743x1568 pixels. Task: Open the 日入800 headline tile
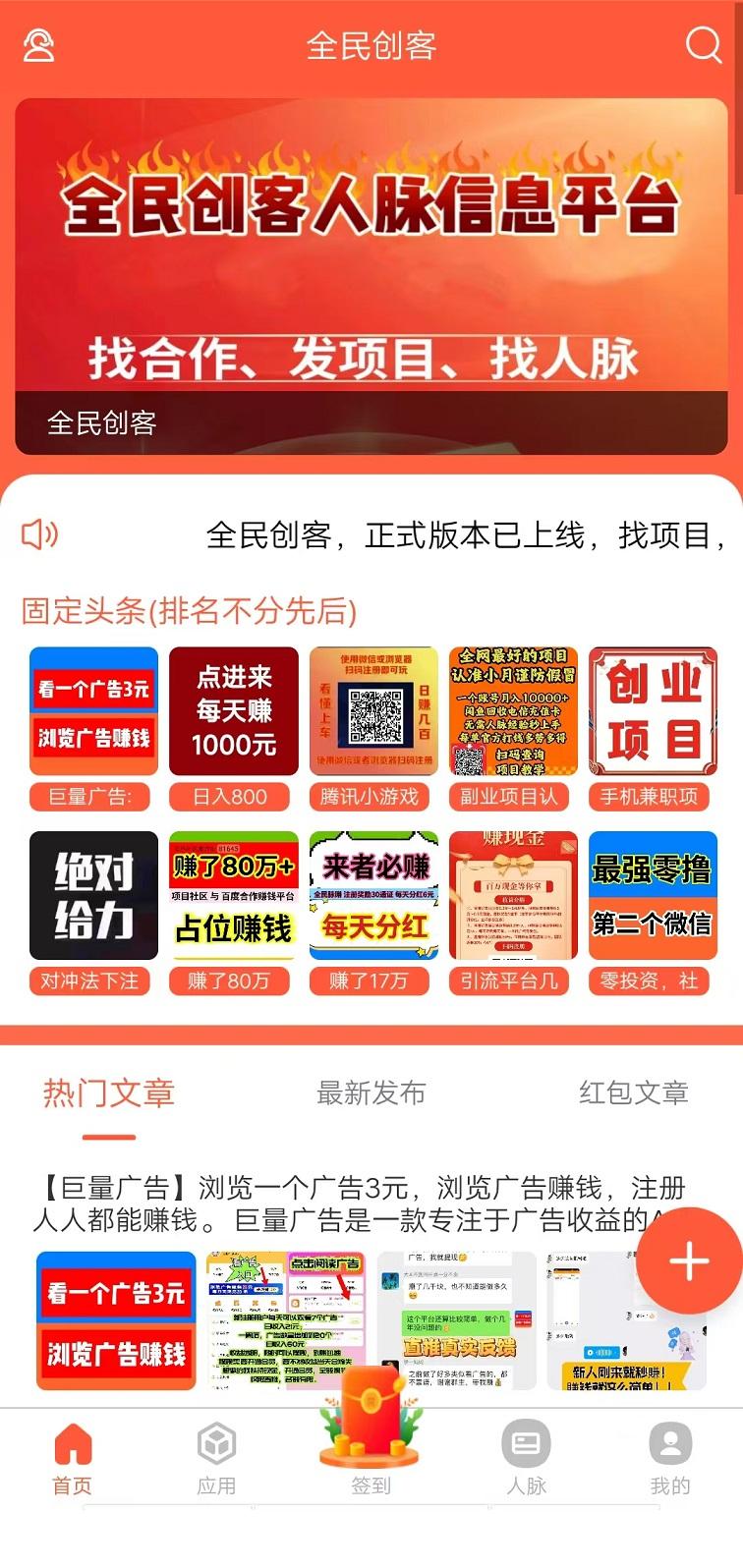coord(233,728)
